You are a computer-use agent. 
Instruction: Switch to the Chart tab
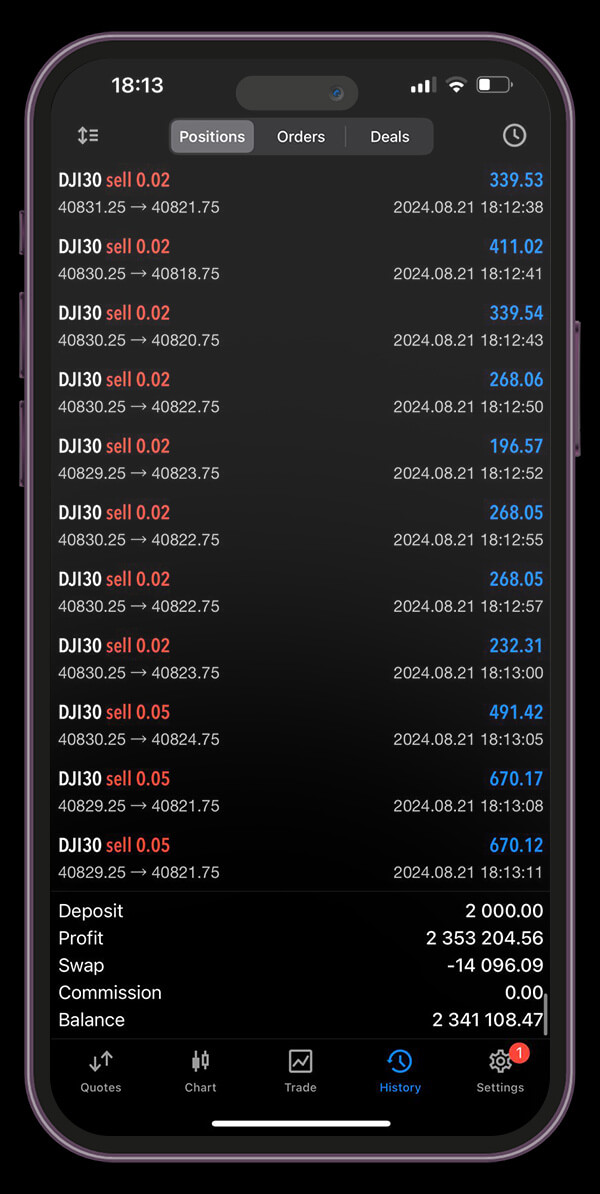click(200, 1071)
